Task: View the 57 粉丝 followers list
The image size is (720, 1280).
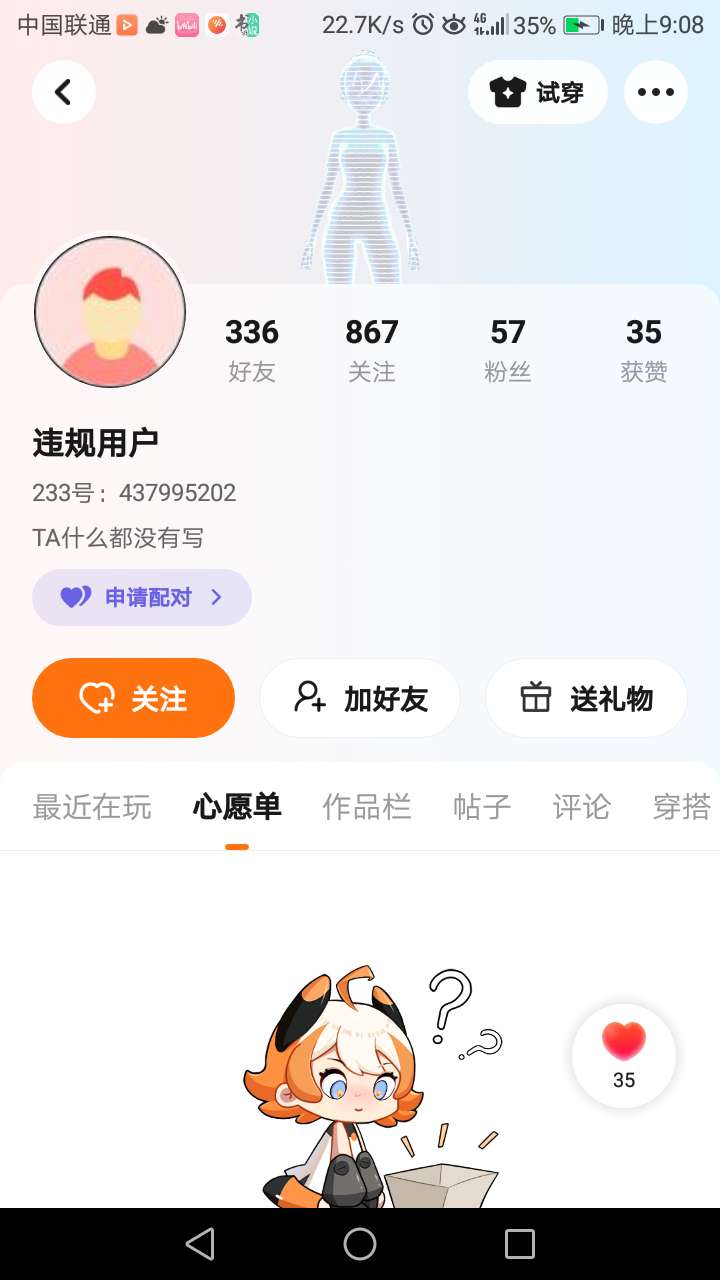Action: click(508, 349)
